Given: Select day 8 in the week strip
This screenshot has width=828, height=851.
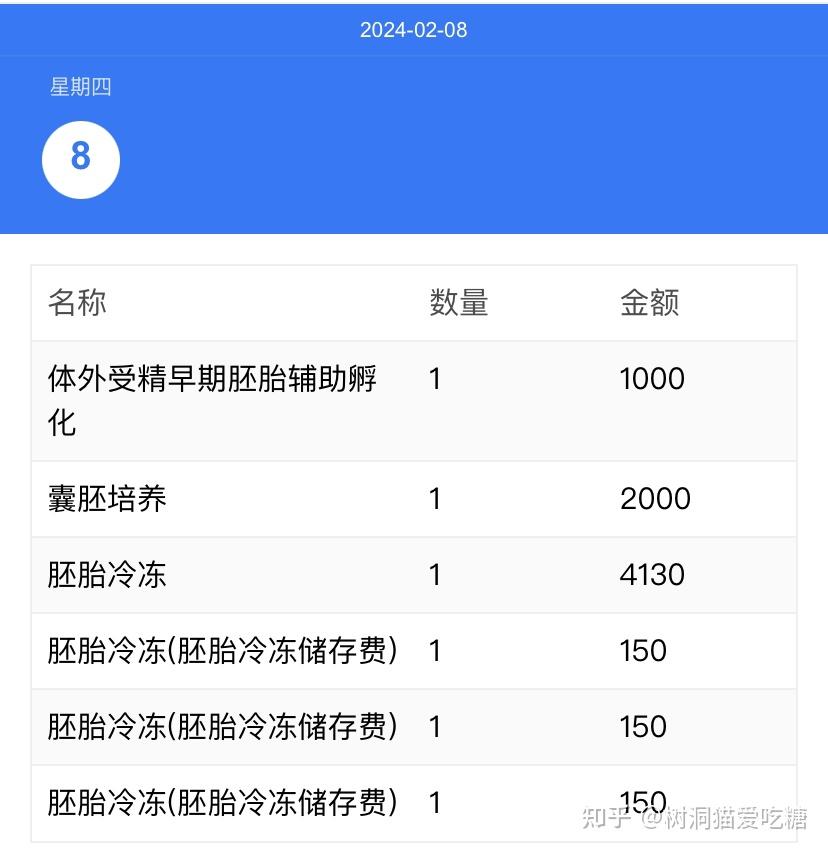Looking at the screenshot, I should (81, 158).
